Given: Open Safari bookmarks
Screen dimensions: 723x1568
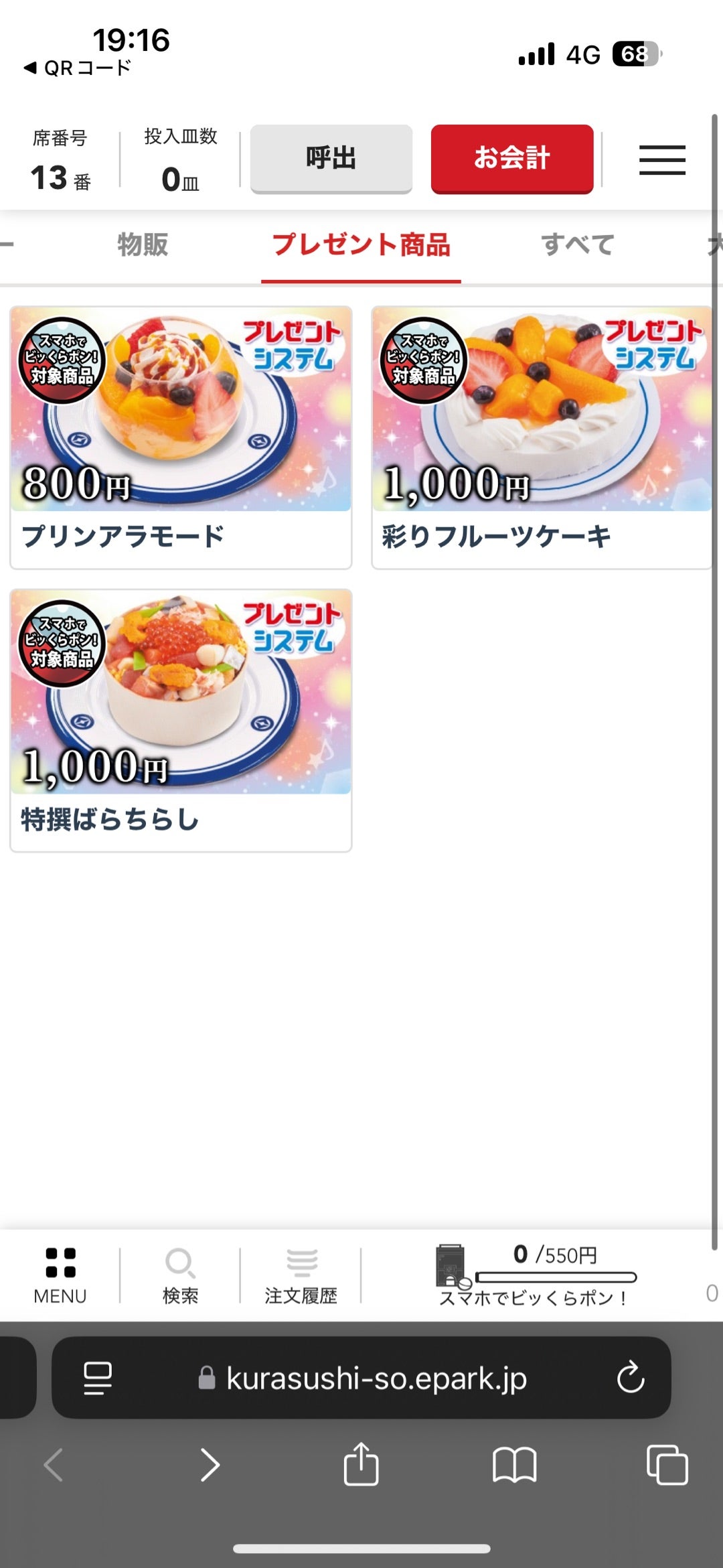Looking at the screenshot, I should pyautogui.click(x=514, y=1466).
